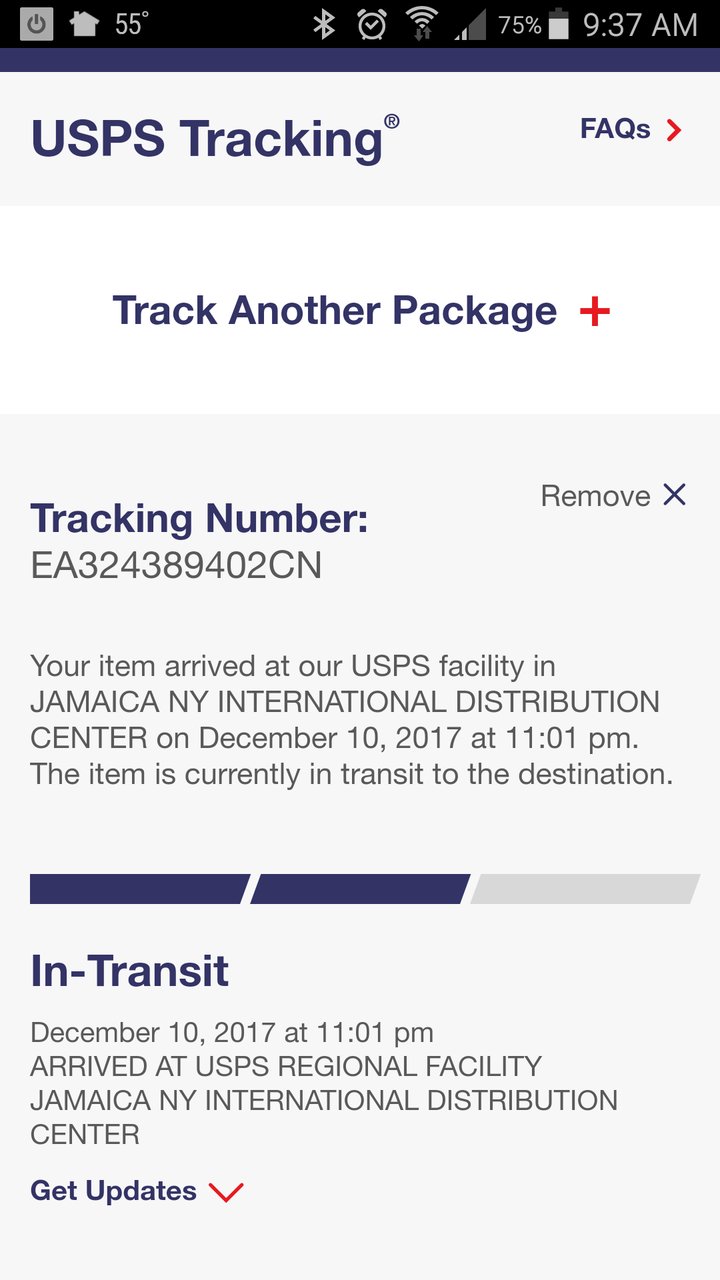720x1280 pixels.
Task: Tap Track Another Package
Action: 361,310
